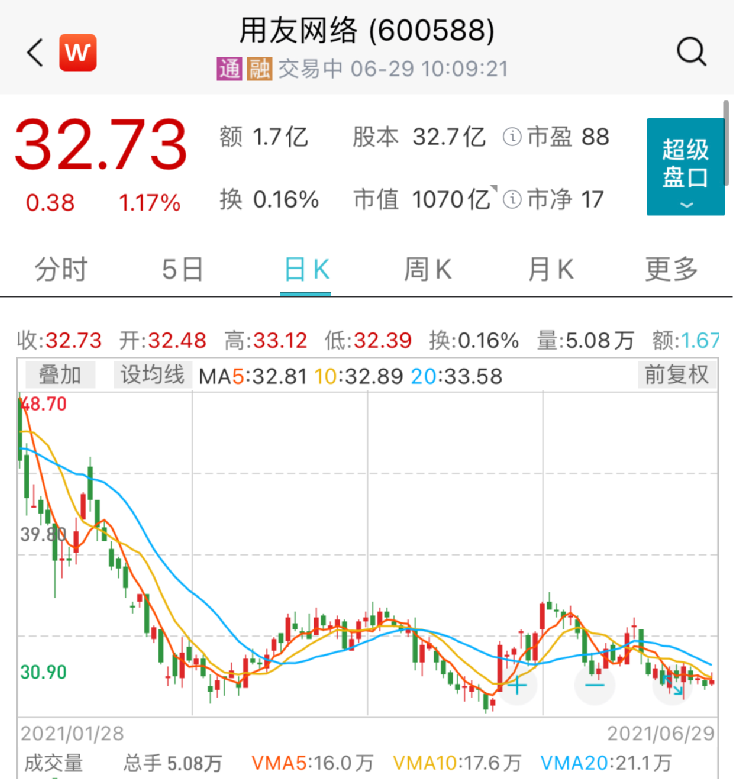Zoom out the chart with minus icon

click(x=594, y=687)
